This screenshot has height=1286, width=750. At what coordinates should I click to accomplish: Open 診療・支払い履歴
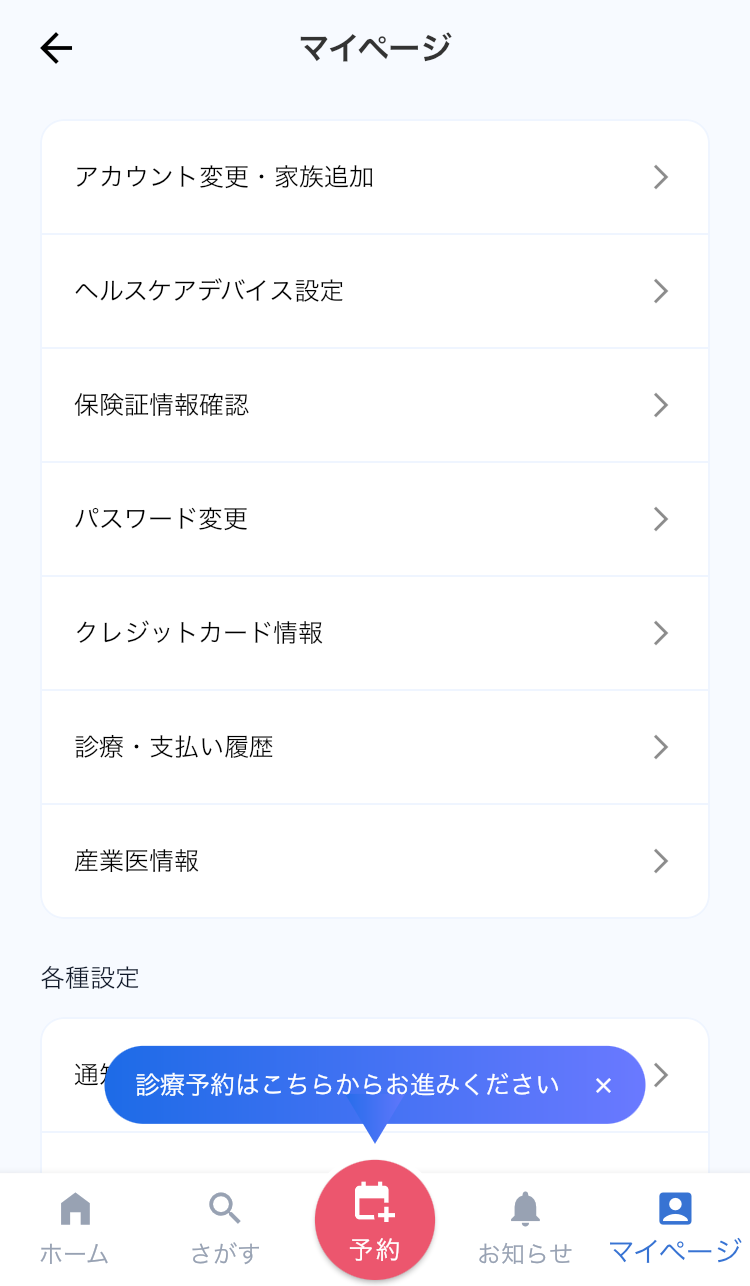pyautogui.click(x=375, y=747)
